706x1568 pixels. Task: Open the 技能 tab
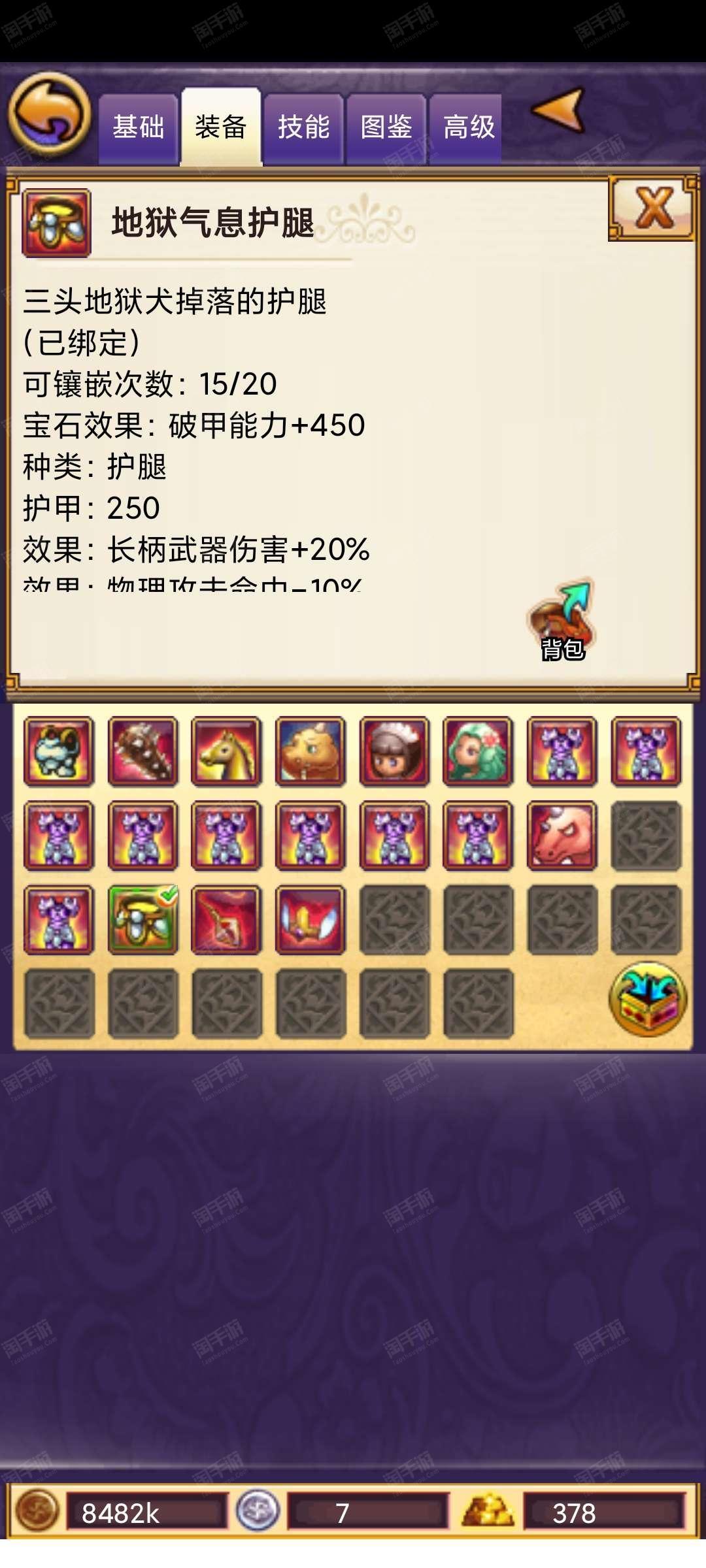coord(303,129)
